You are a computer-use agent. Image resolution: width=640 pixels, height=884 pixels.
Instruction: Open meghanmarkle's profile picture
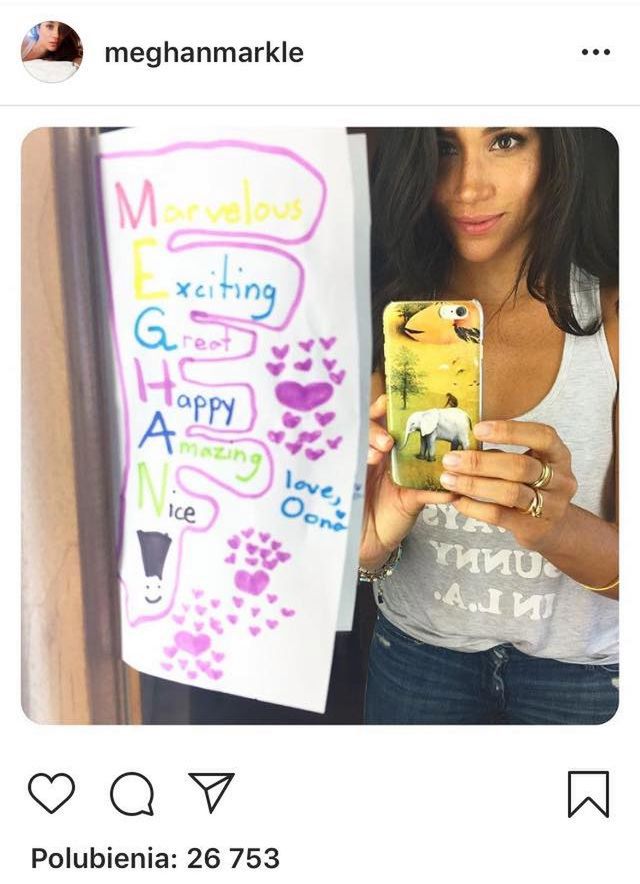52,52
